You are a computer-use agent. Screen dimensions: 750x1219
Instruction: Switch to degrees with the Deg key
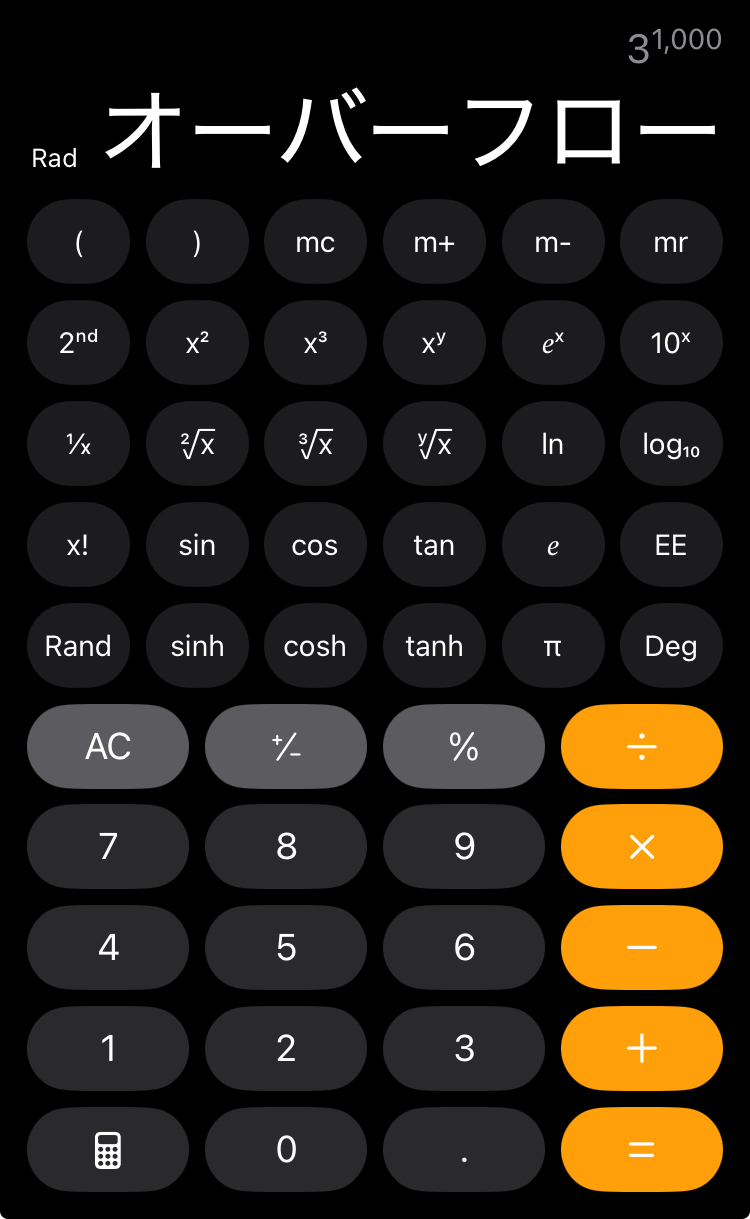[x=671, y=646]
